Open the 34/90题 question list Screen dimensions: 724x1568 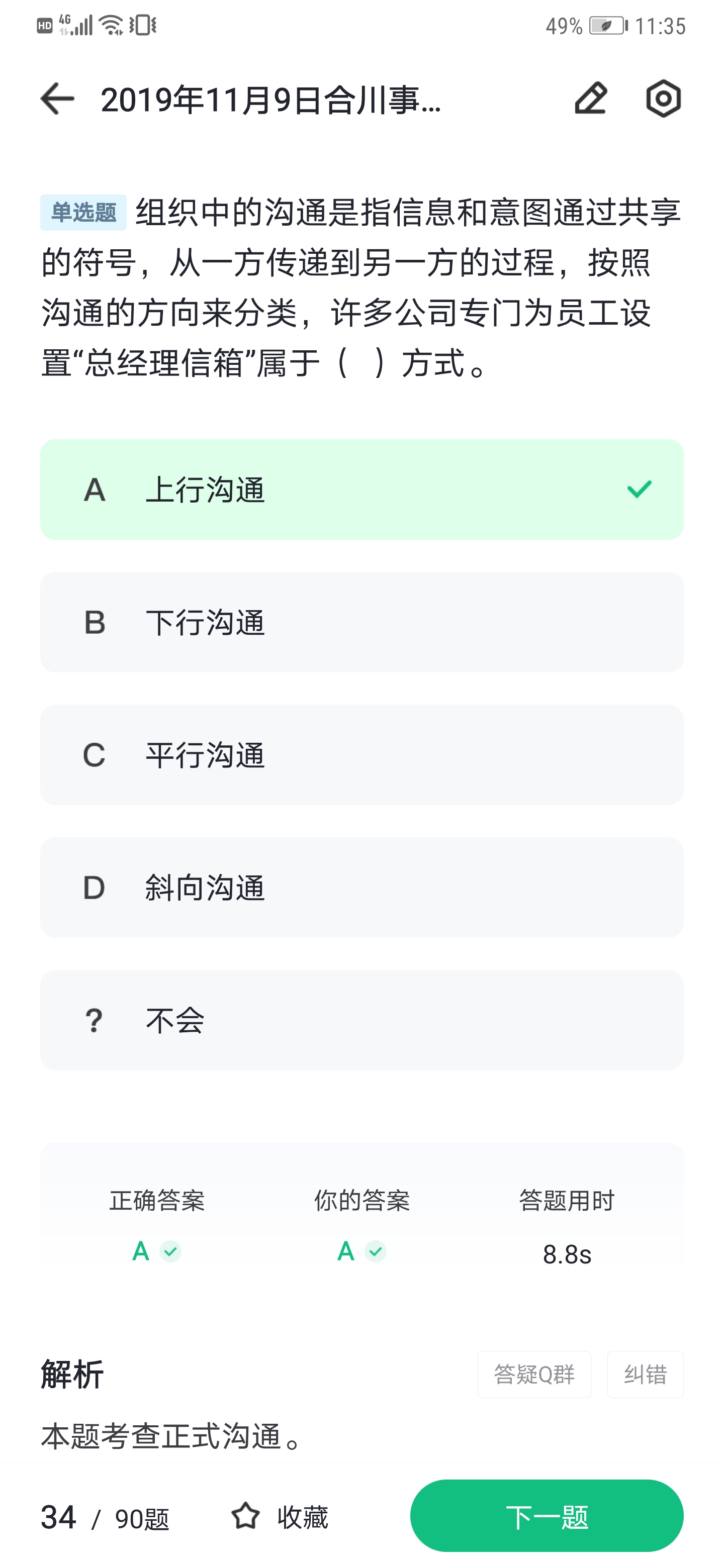[105, 1517]
